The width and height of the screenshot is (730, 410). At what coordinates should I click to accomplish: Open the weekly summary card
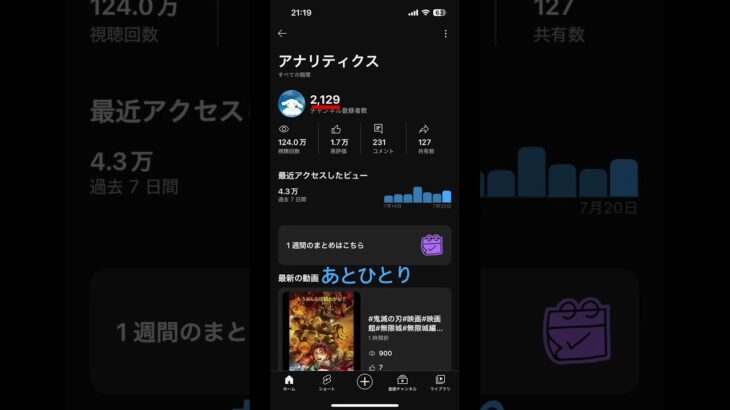(x=364, y=245)
